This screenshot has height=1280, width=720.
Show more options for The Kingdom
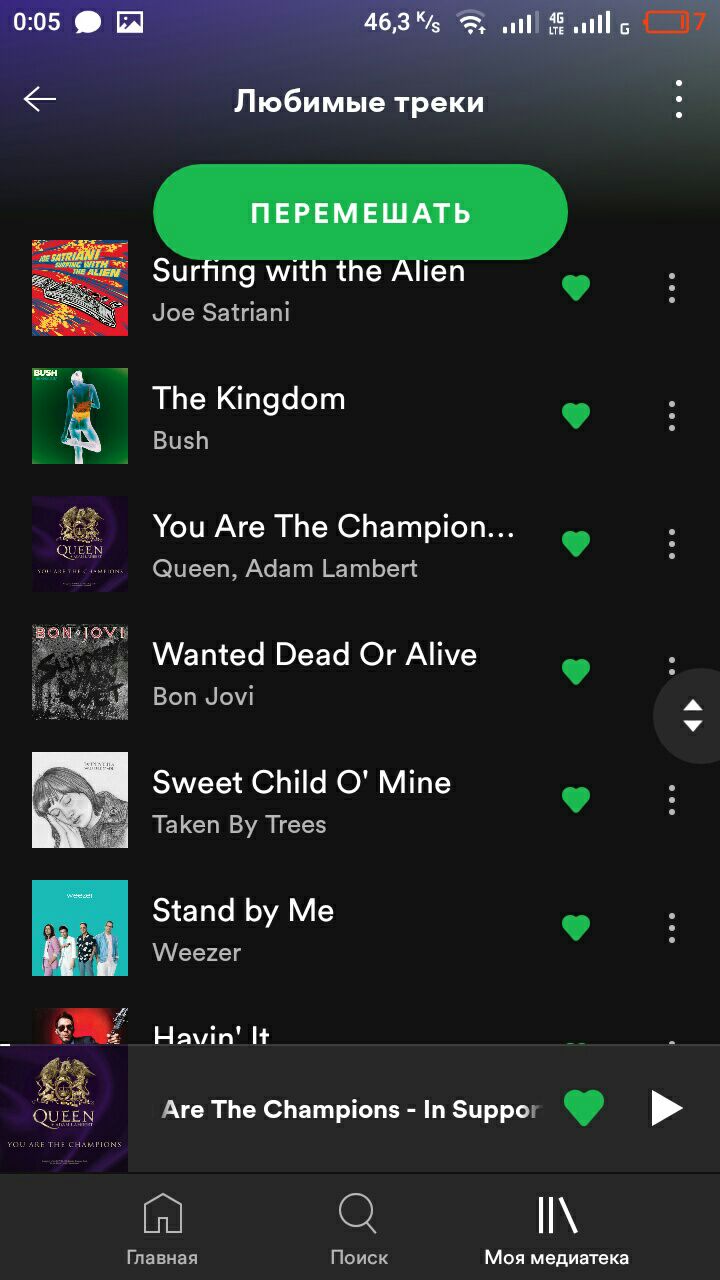[672, 416]
